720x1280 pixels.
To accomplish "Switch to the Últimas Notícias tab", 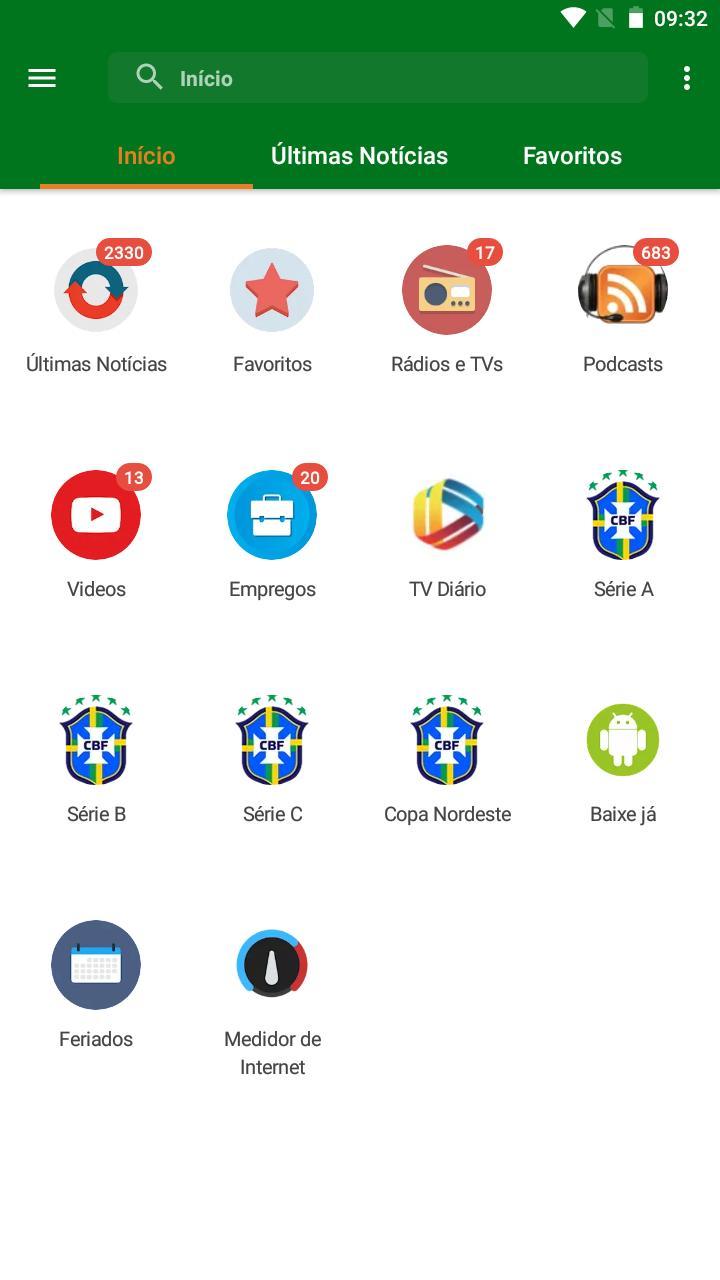I will click(359, 155).
